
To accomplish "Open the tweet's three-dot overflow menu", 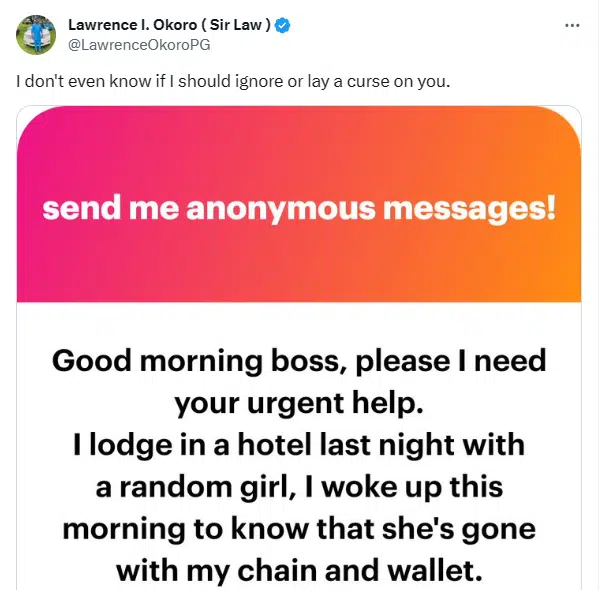I will [572, 25].
